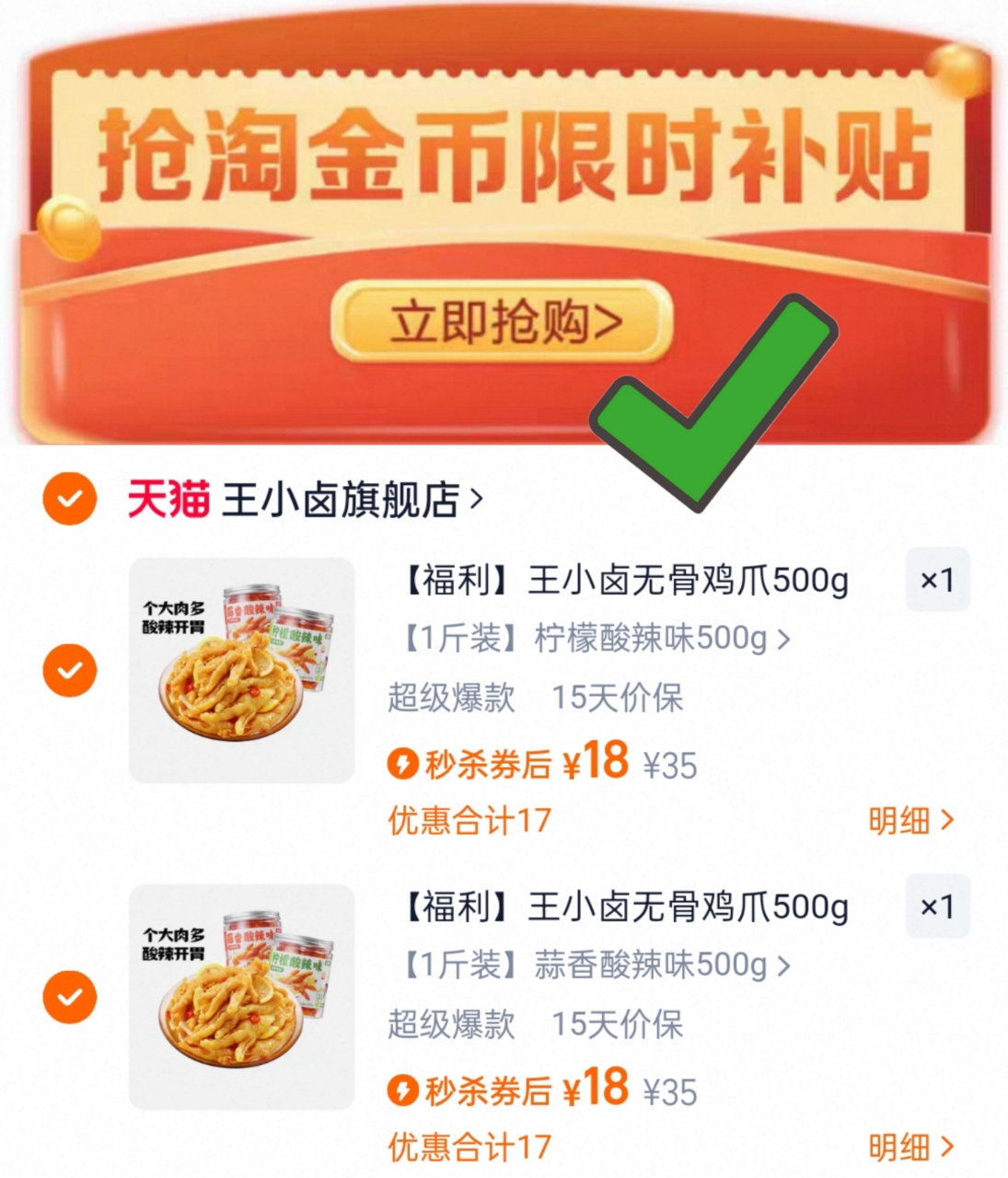This screenshot has height=1178, width=1008.
Task: Toggle selection of all items in 王小卤旗舰店
Action: click(x=69, y=498)
